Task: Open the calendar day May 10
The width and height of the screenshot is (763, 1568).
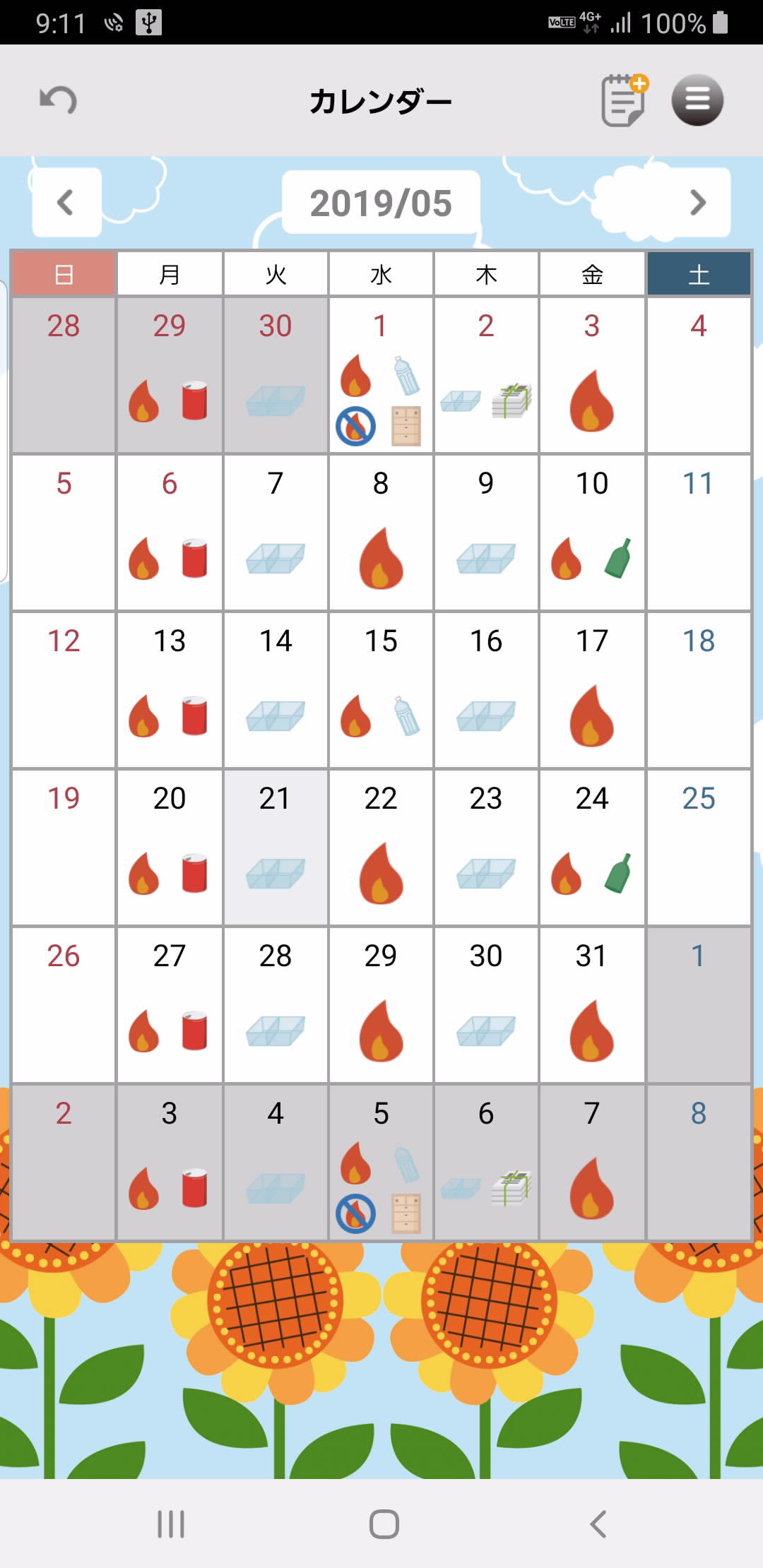Action: pyautogui.click(x=592, y=533)
